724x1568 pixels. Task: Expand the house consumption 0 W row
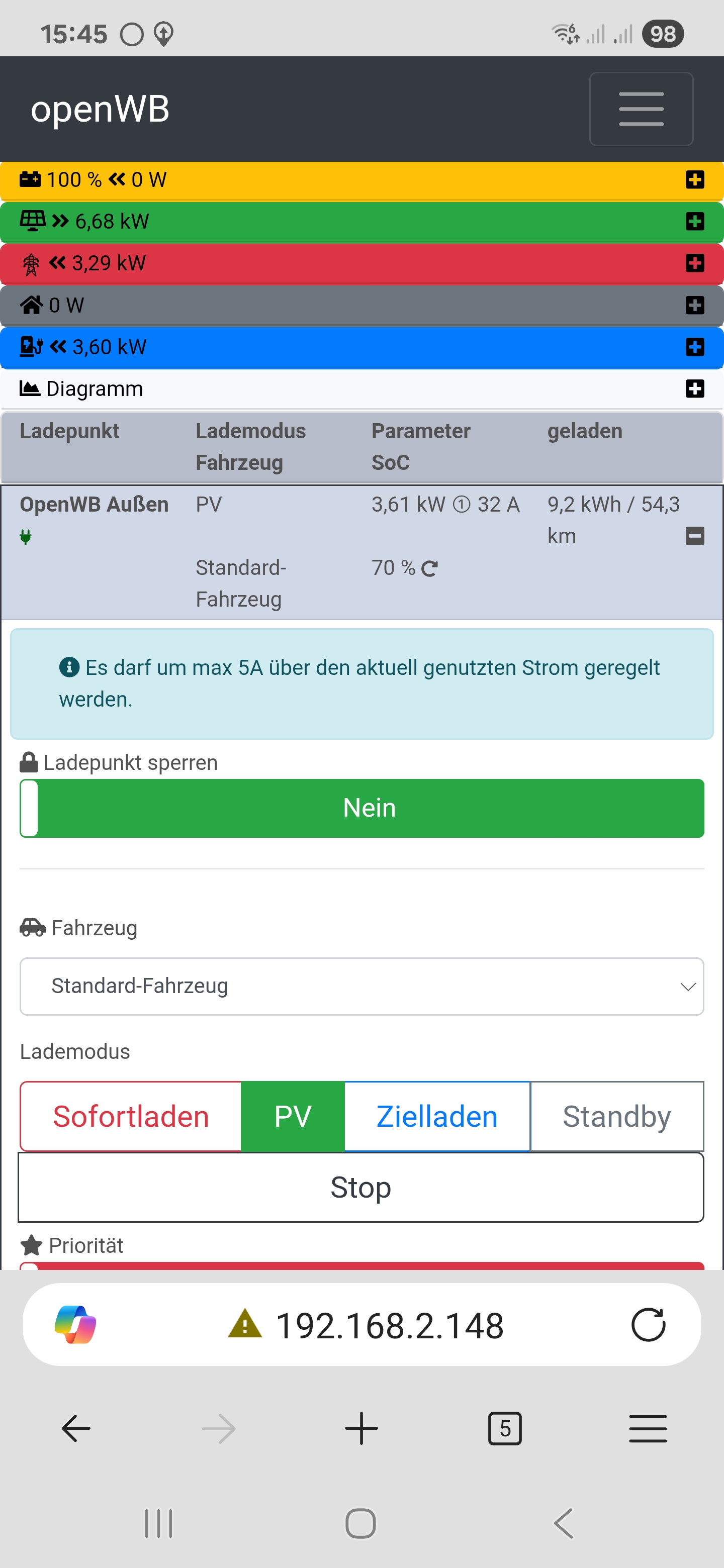click(694, 305)
